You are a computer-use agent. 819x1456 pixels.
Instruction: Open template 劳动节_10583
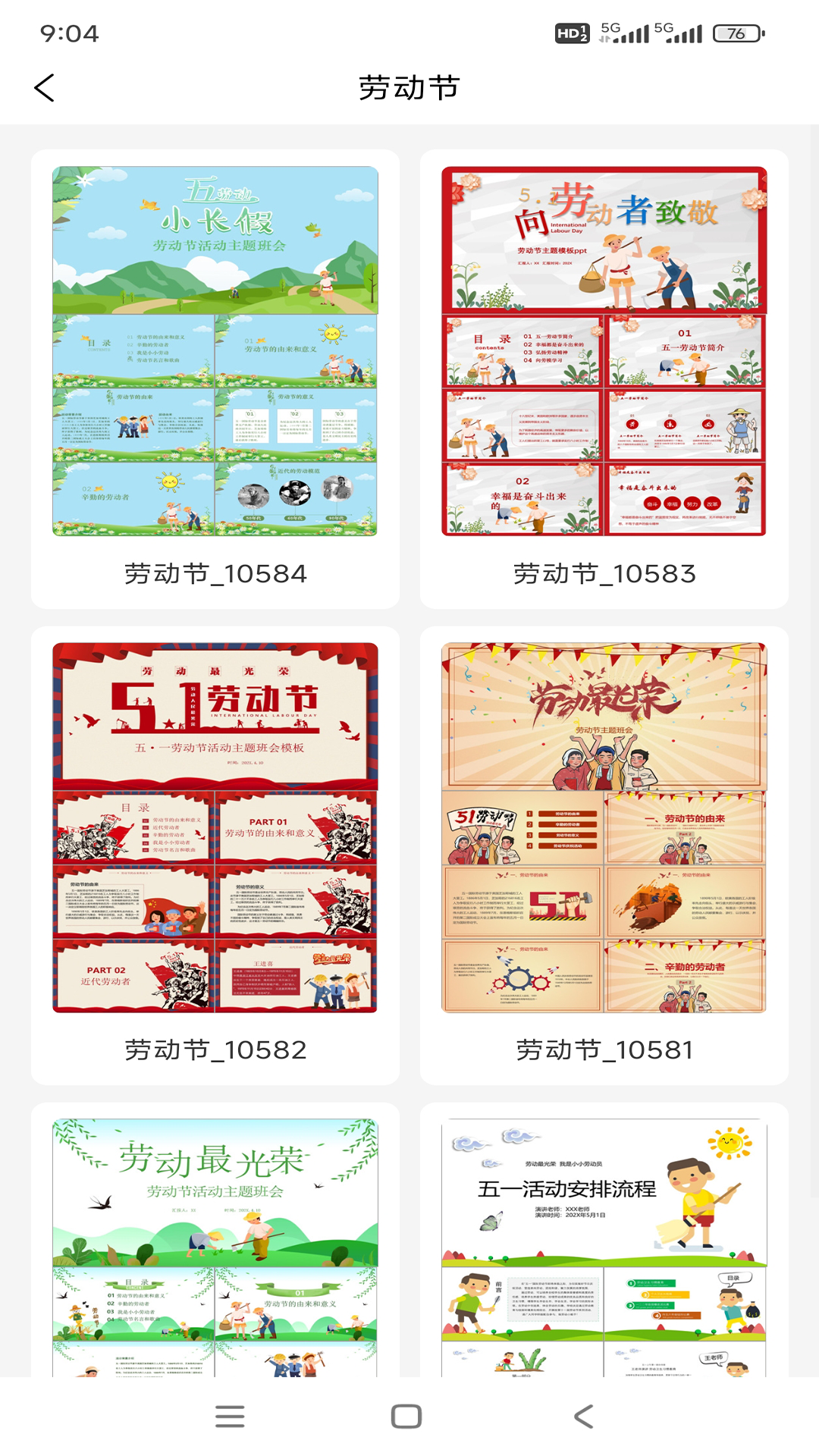click(x=604, y=379)
